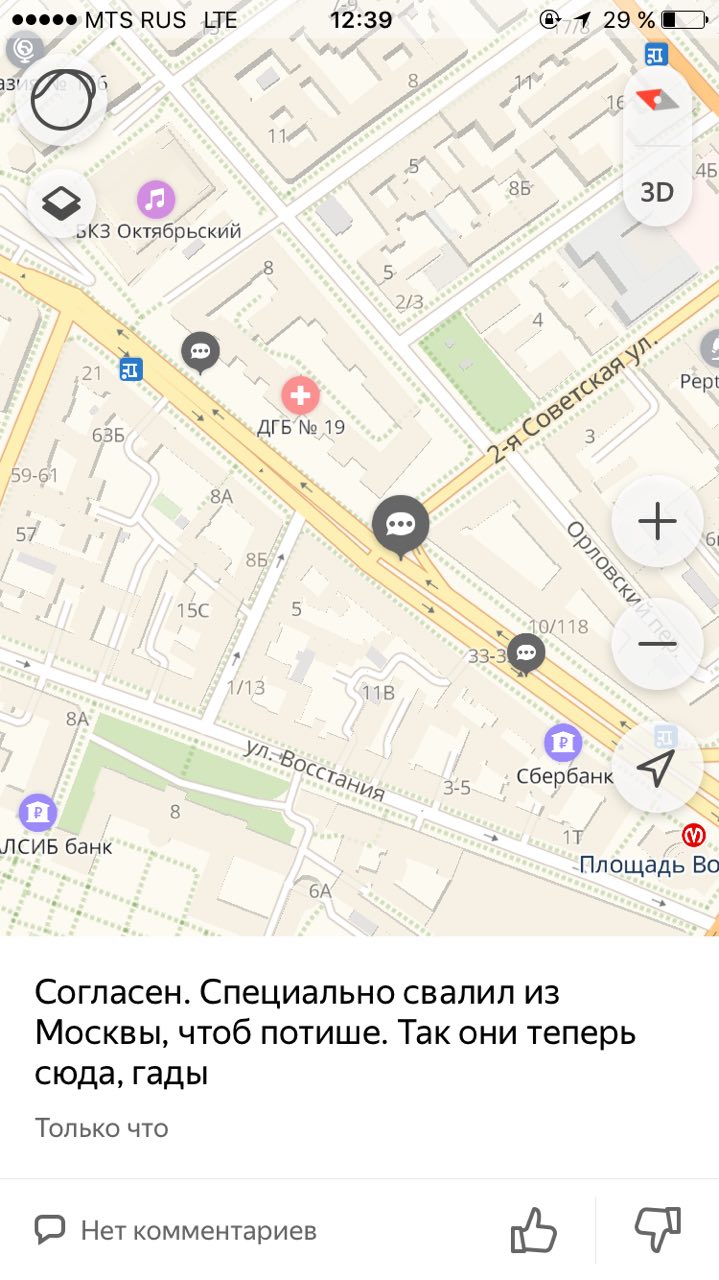The image size is (719, 1280).
Task: Open the comment bubble near ДГБ № 19
Action: [x=200, y=351]
